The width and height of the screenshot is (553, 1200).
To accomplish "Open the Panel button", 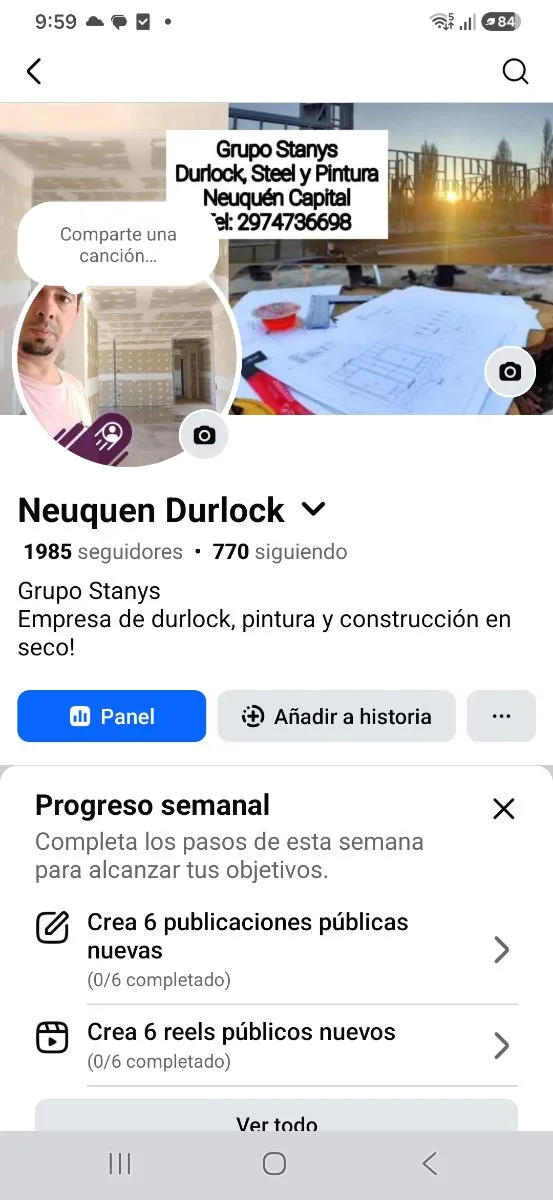I will [112, 716].
